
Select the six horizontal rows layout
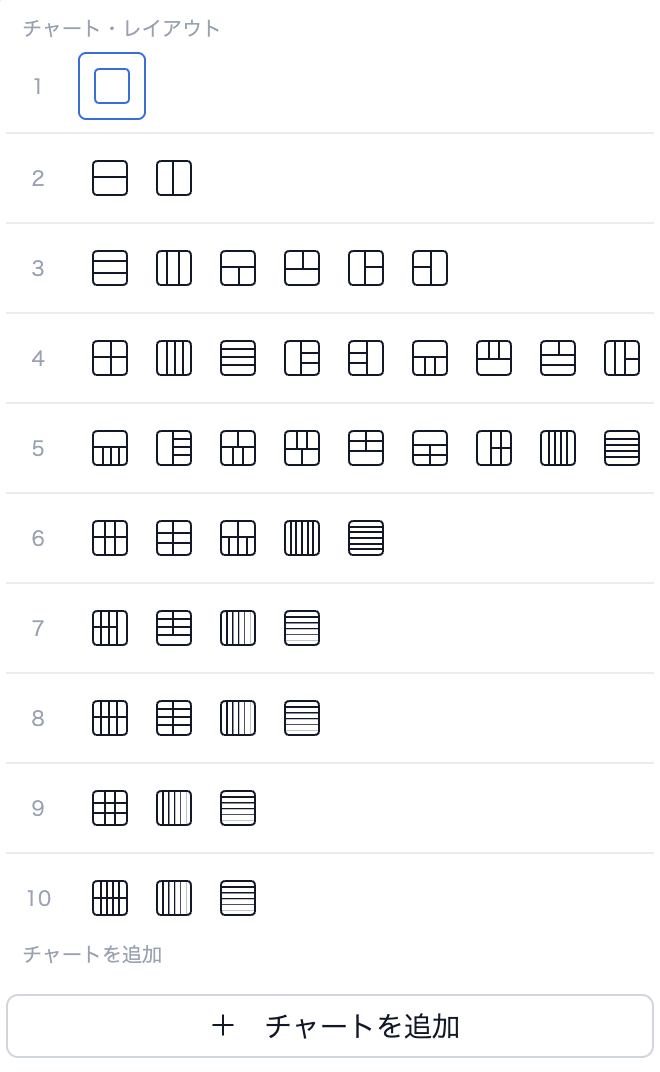tap(366, 538)
